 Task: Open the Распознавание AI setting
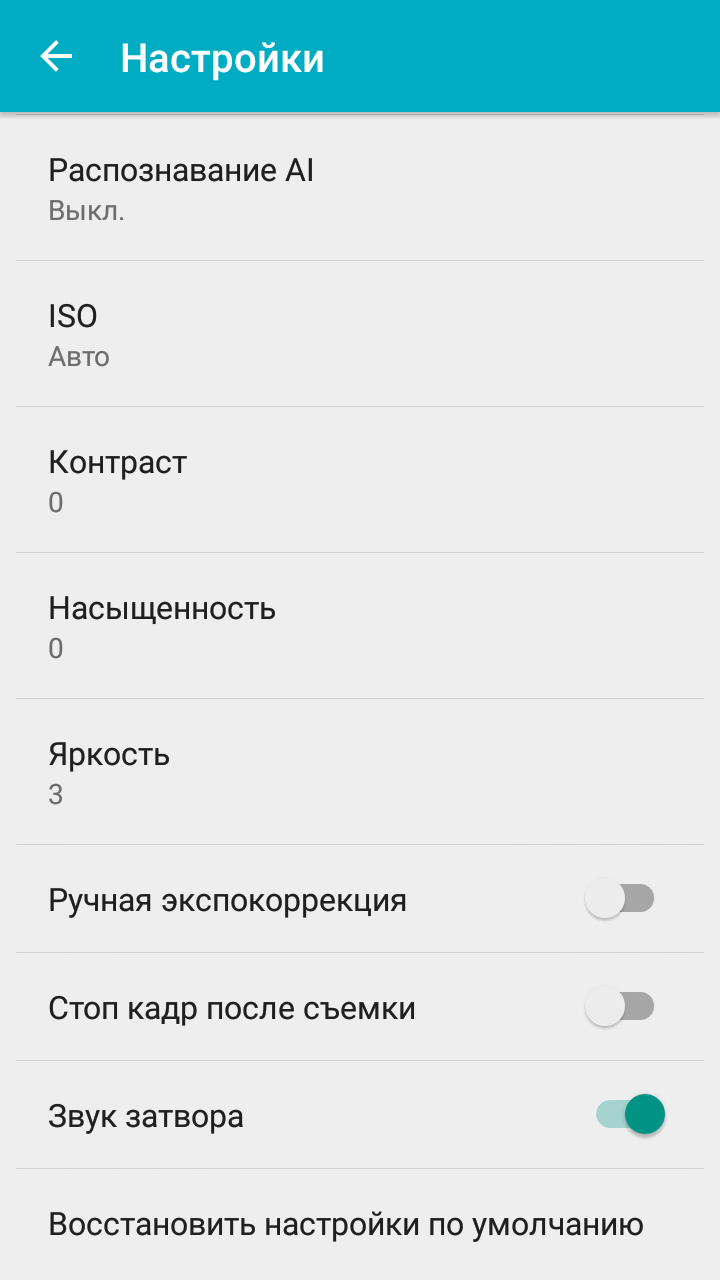tap(360, 188)
